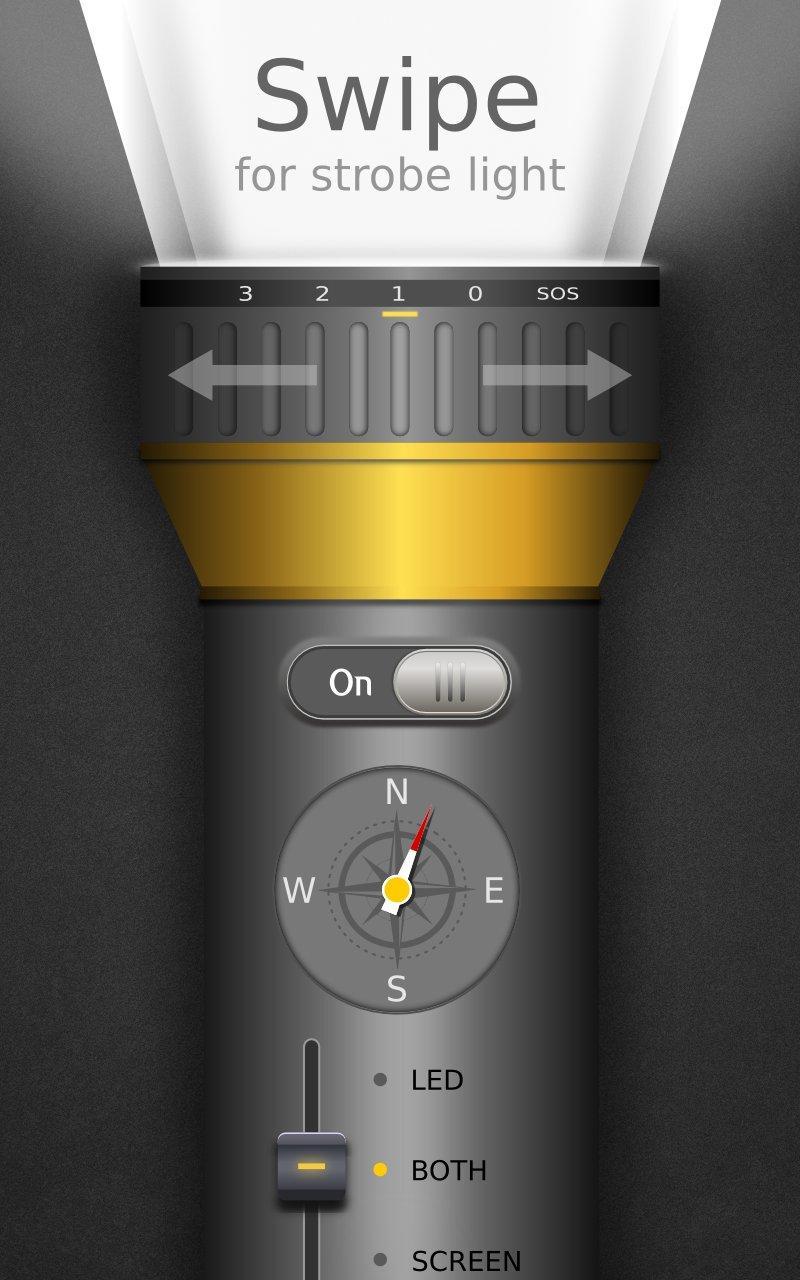
Task: Tap the light mode slider knob
Action: (311, 1166)
